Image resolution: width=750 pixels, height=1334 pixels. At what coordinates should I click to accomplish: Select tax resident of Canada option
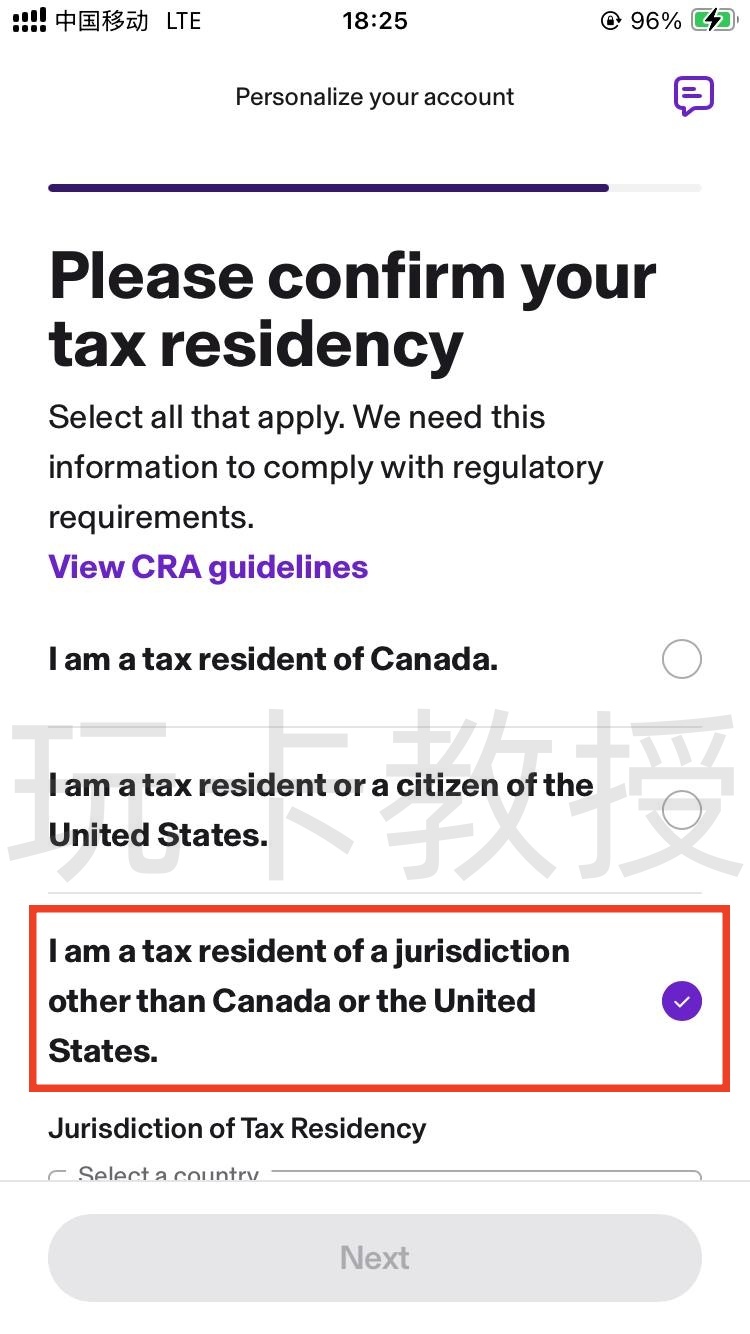[x=681, y=660]
